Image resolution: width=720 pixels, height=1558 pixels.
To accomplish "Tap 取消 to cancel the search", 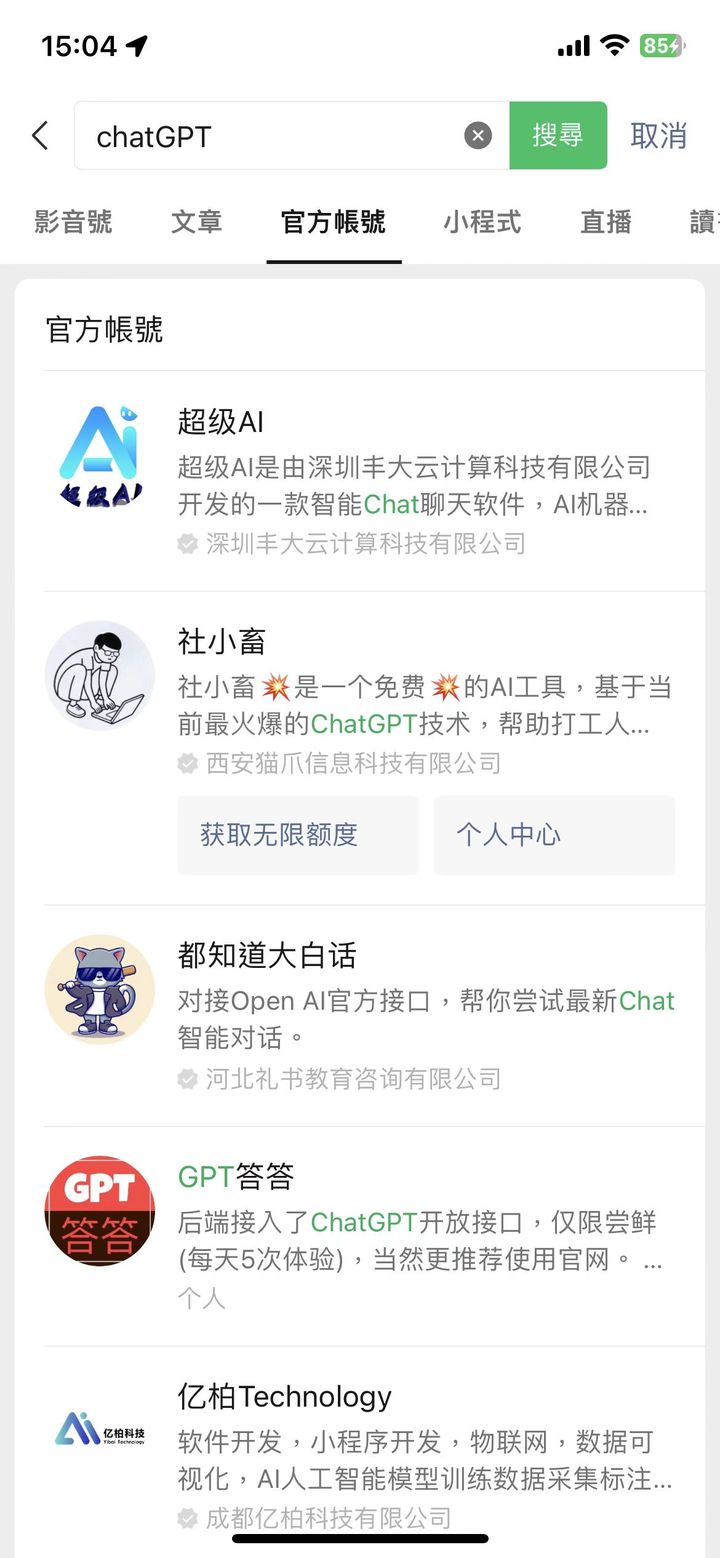I will 659,135.
